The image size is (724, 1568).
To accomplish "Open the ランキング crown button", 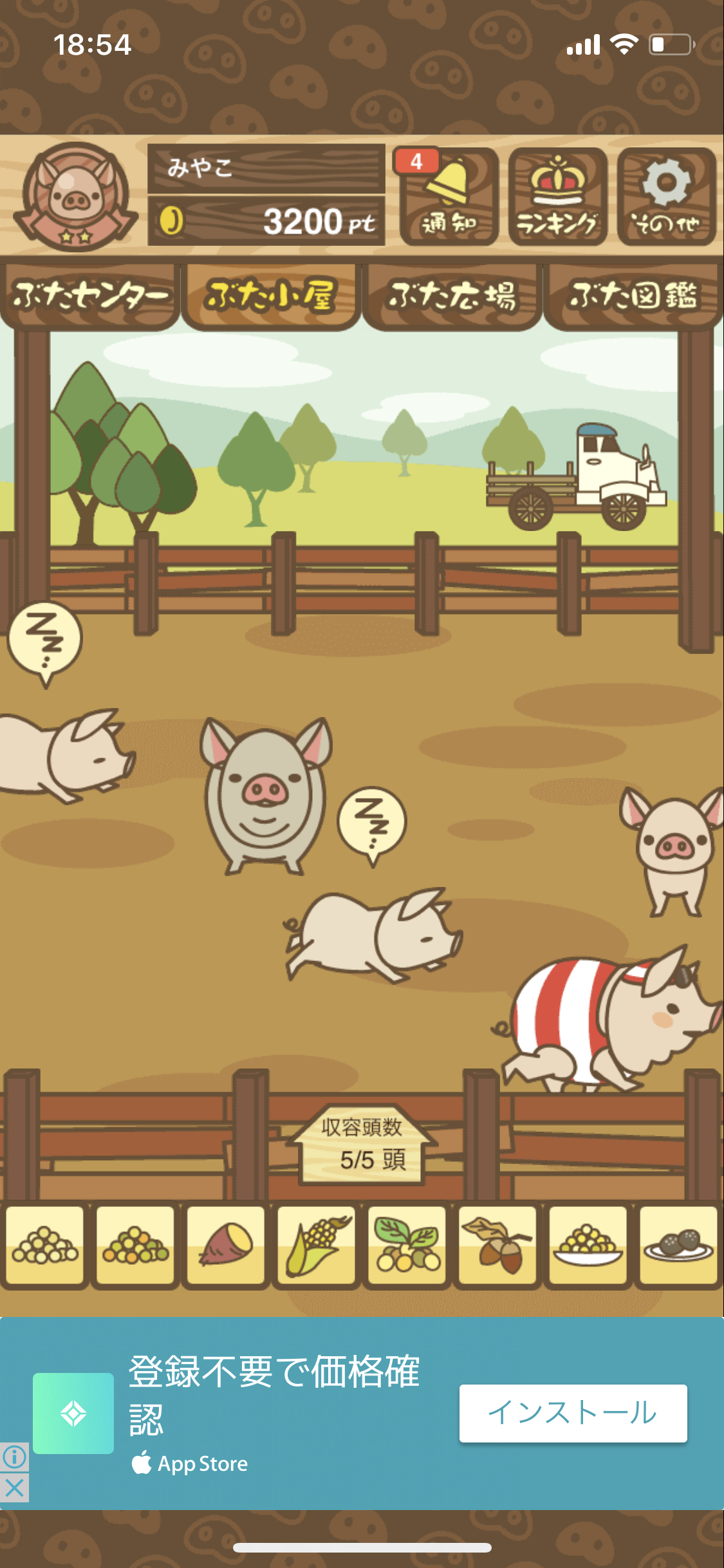I will [x=558, y=196].
